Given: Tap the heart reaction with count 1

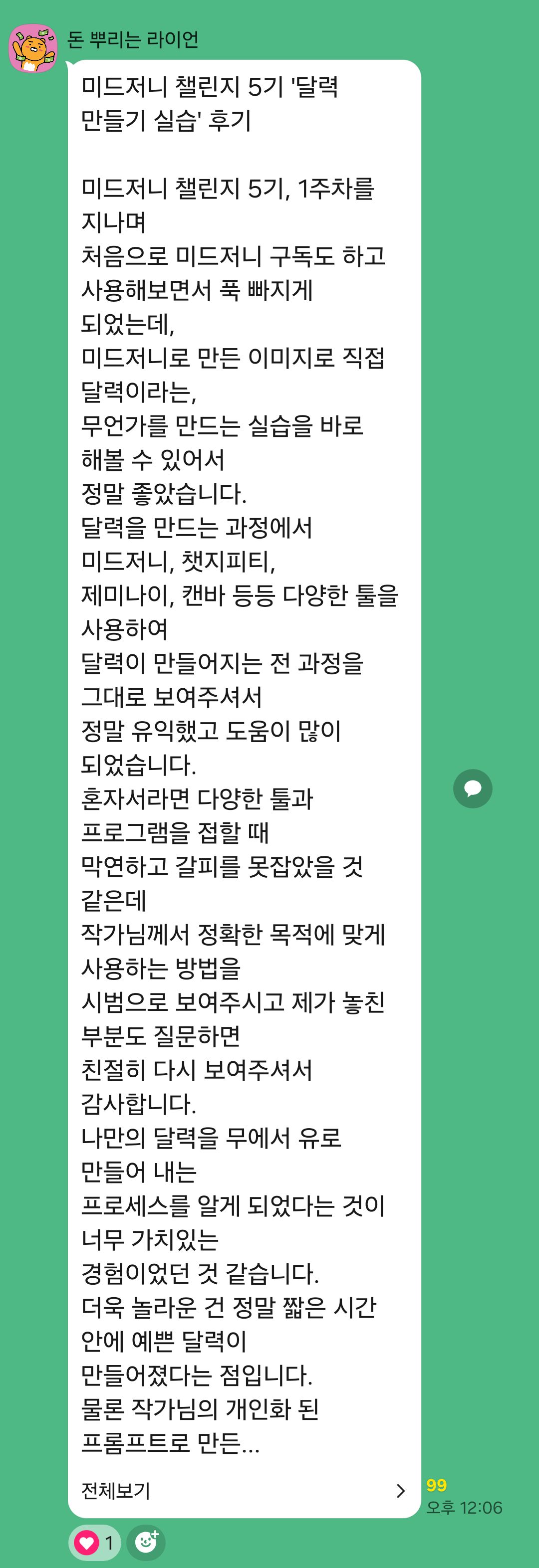Looking at the screenshot, I should click(x=94, y=1542).
